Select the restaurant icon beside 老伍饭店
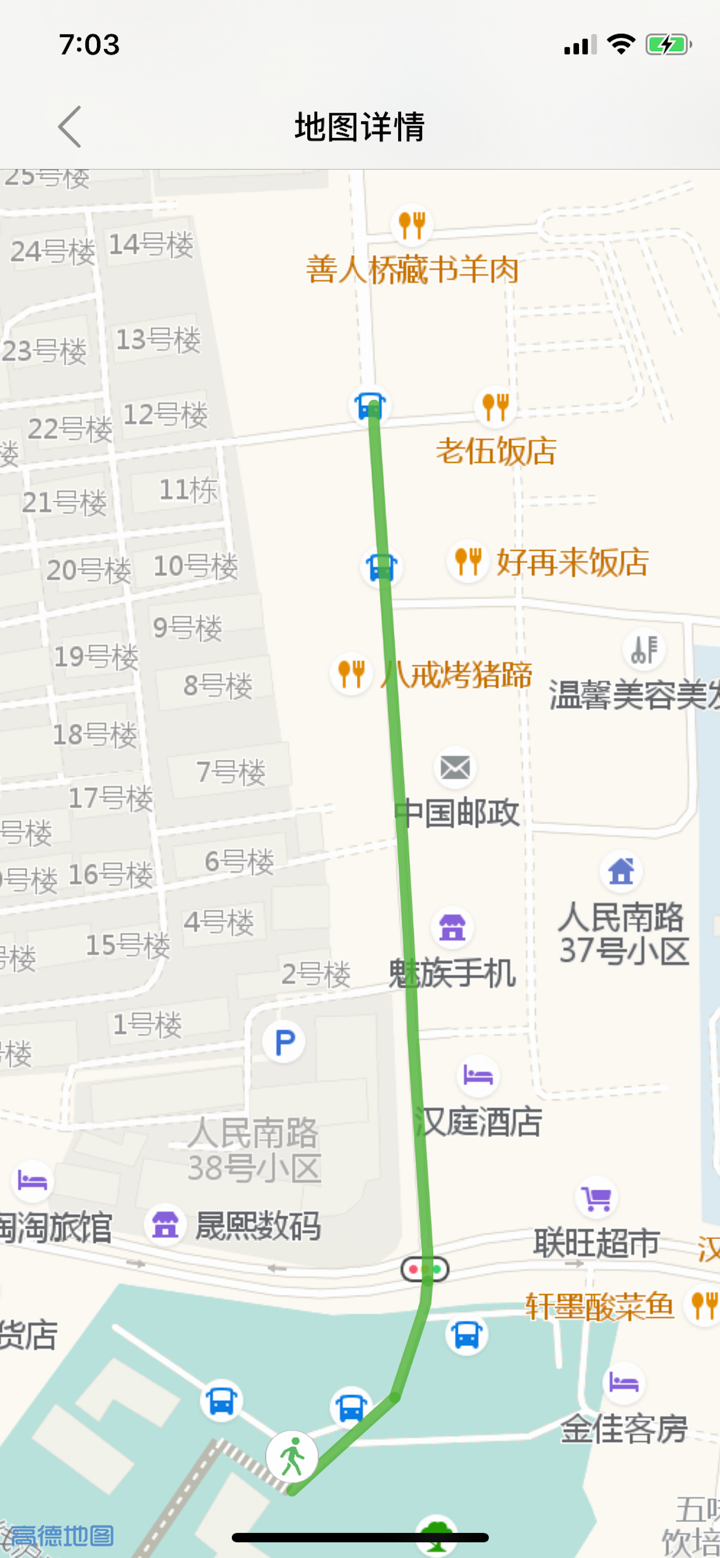 pyautogui.click(x=497, y=405)
